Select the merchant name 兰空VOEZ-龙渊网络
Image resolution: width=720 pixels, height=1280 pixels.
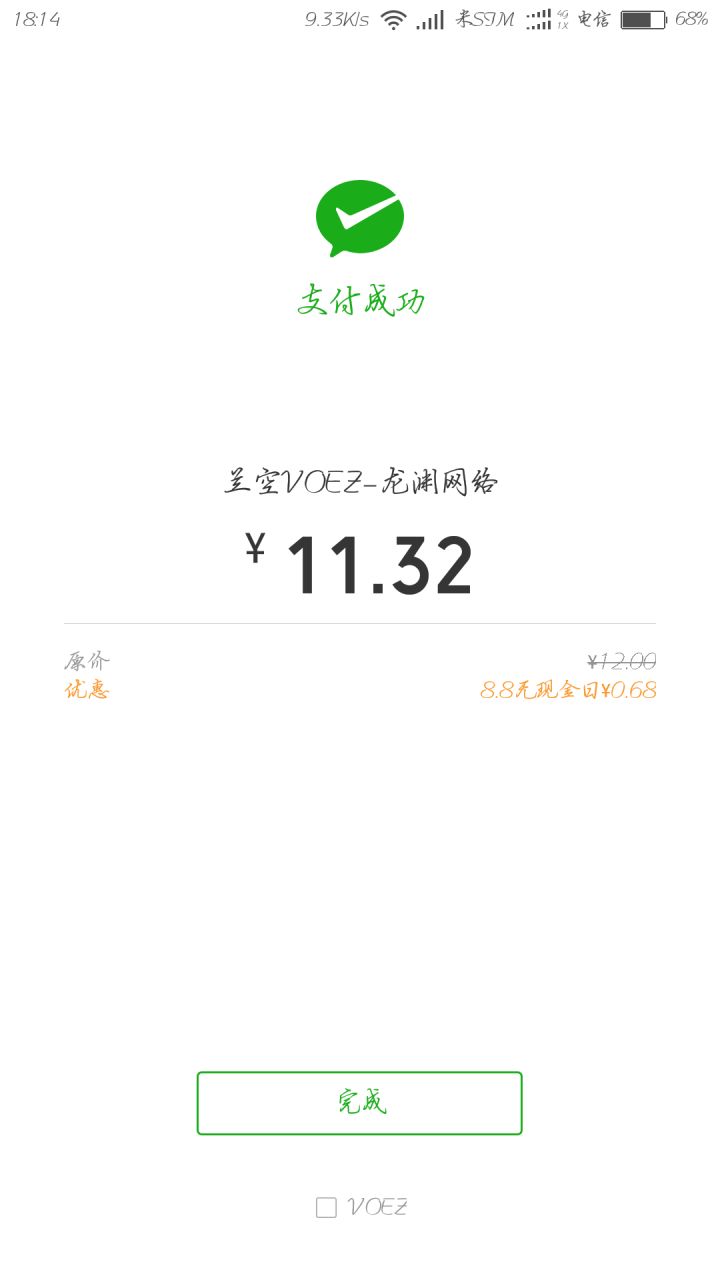[362, 481]
